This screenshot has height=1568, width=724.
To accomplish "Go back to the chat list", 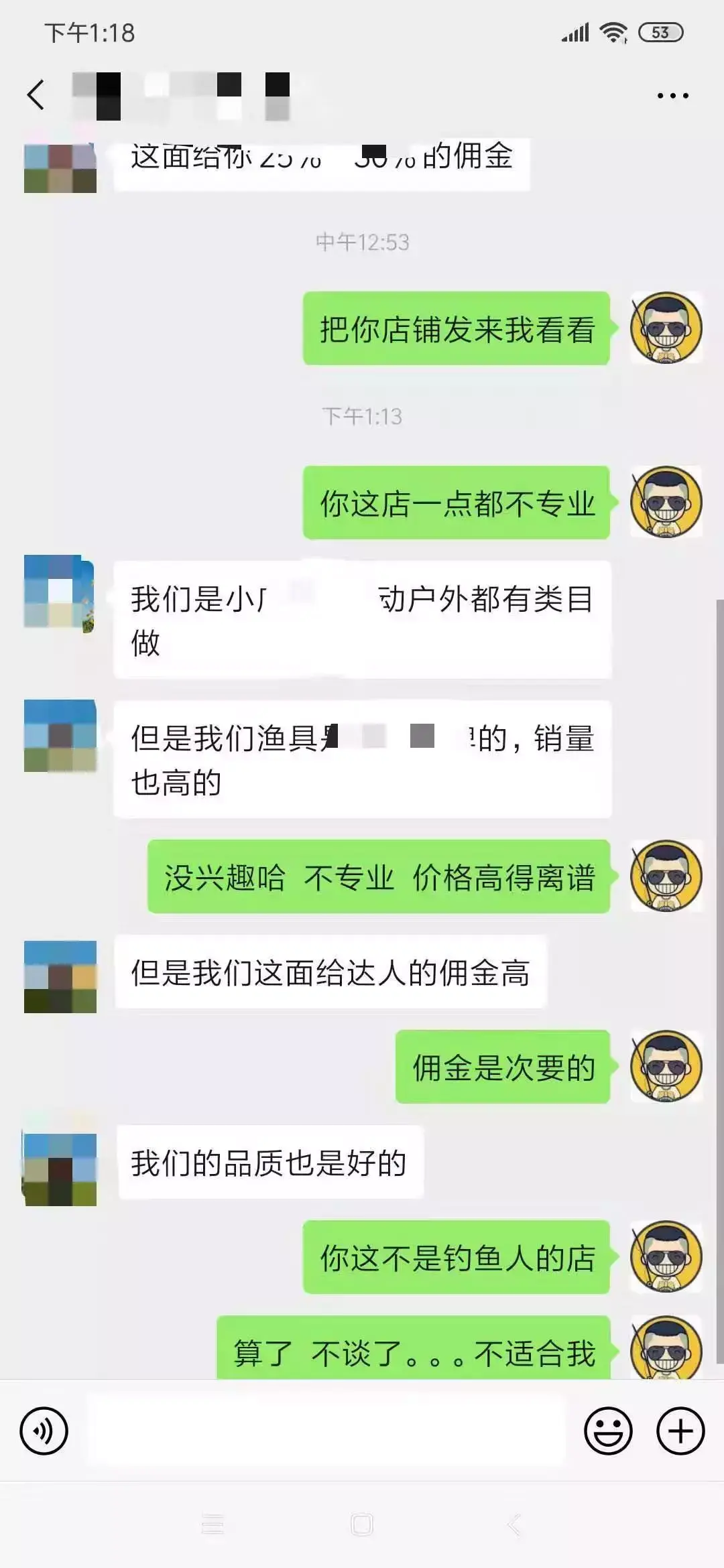I will pos(36,94).
